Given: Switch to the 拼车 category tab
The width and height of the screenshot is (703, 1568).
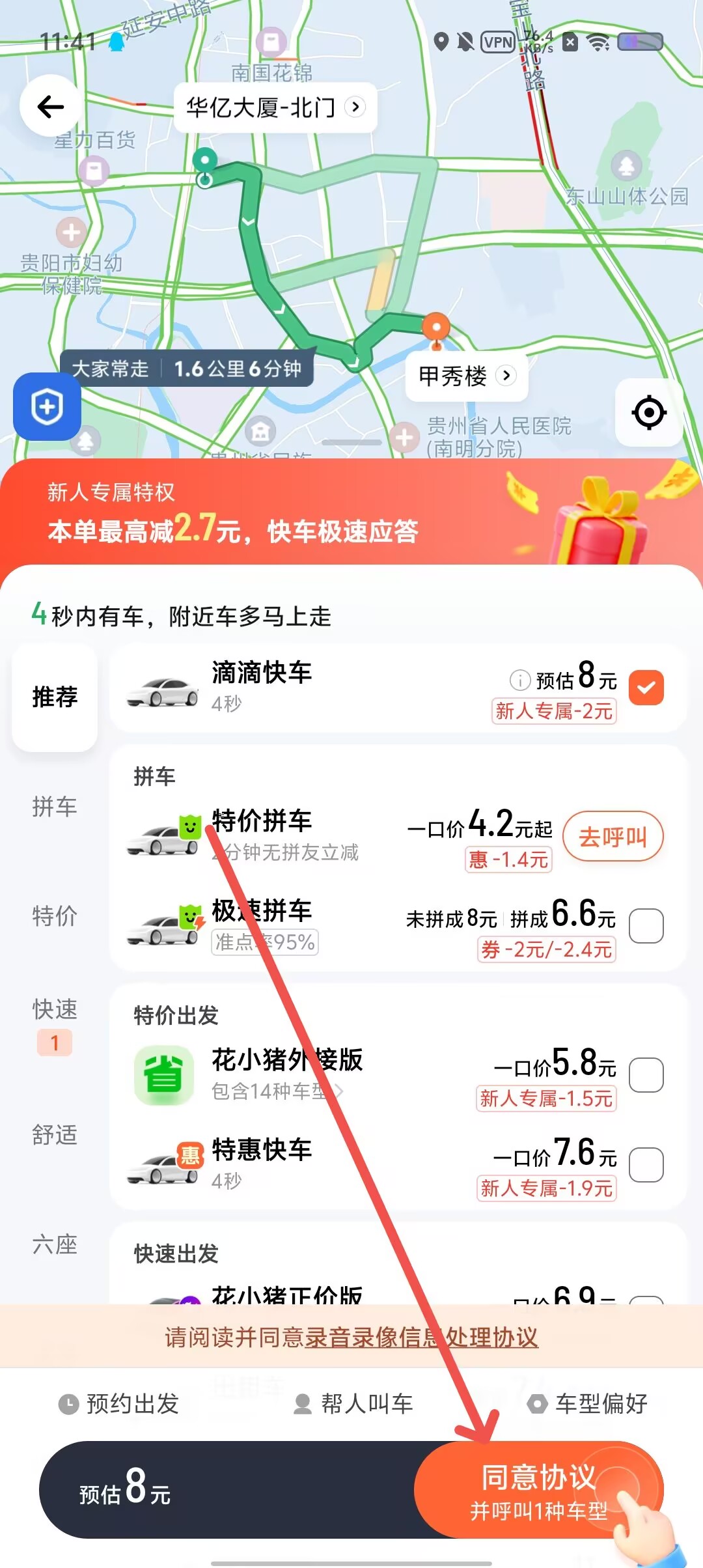Looking at the screenshot, I should 55,807.
